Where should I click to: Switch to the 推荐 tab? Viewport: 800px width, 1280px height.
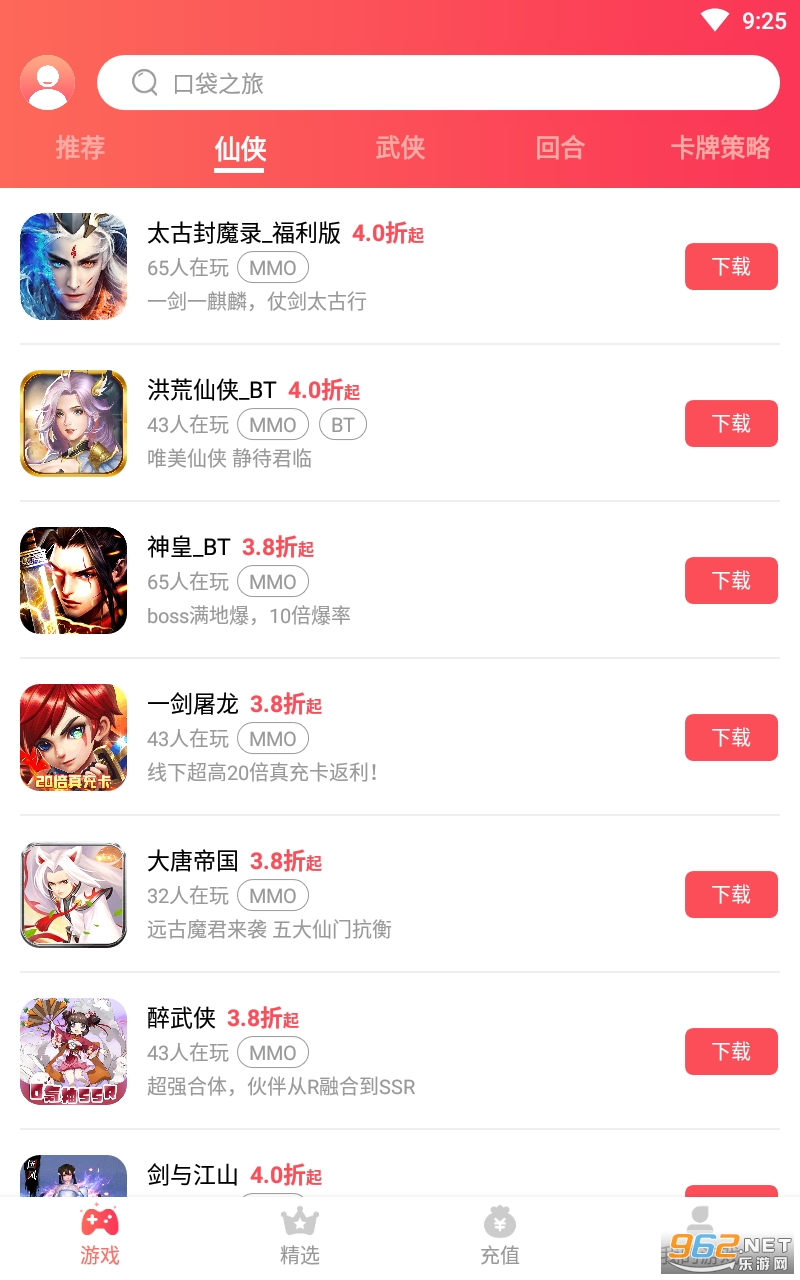click(x=80, y=148)
